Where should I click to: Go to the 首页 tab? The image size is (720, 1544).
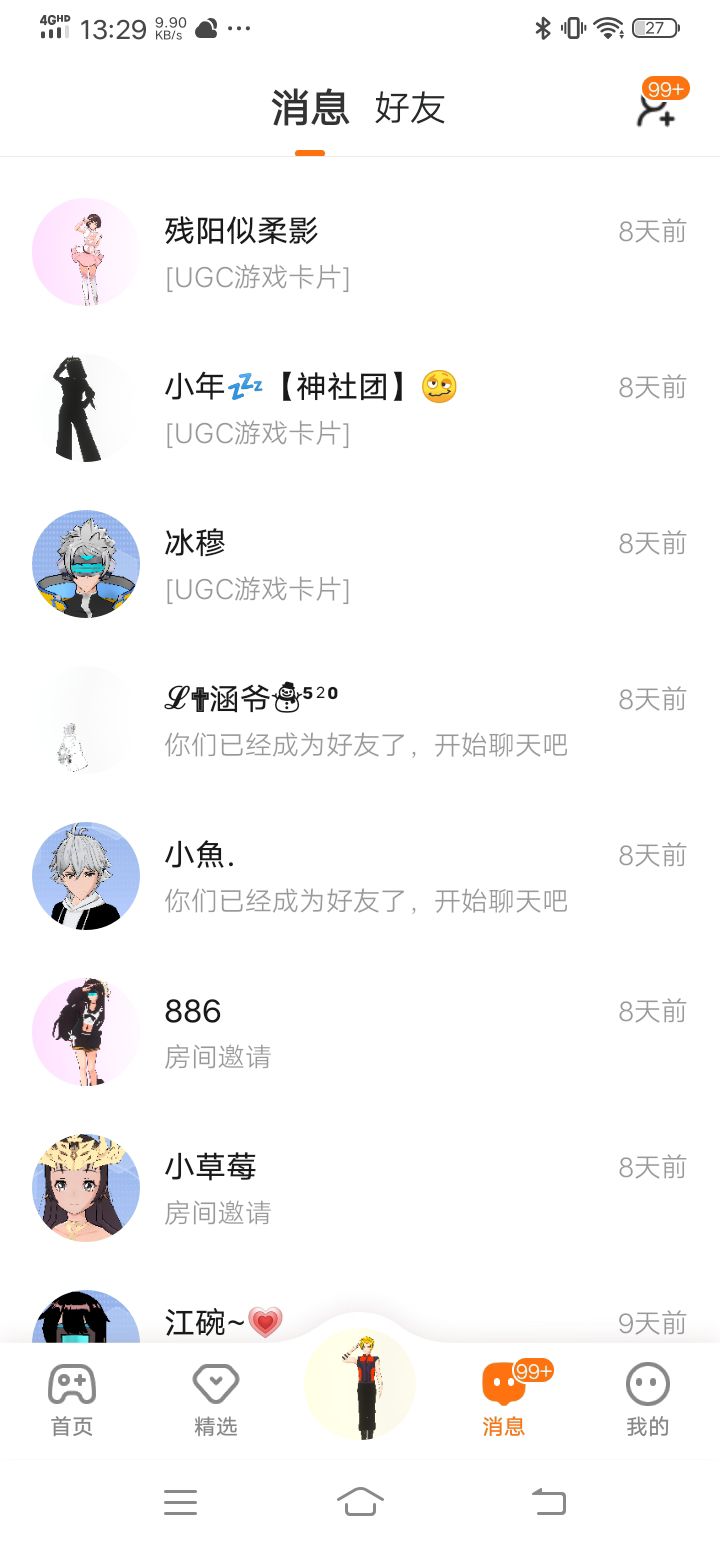pos(72,1399)
